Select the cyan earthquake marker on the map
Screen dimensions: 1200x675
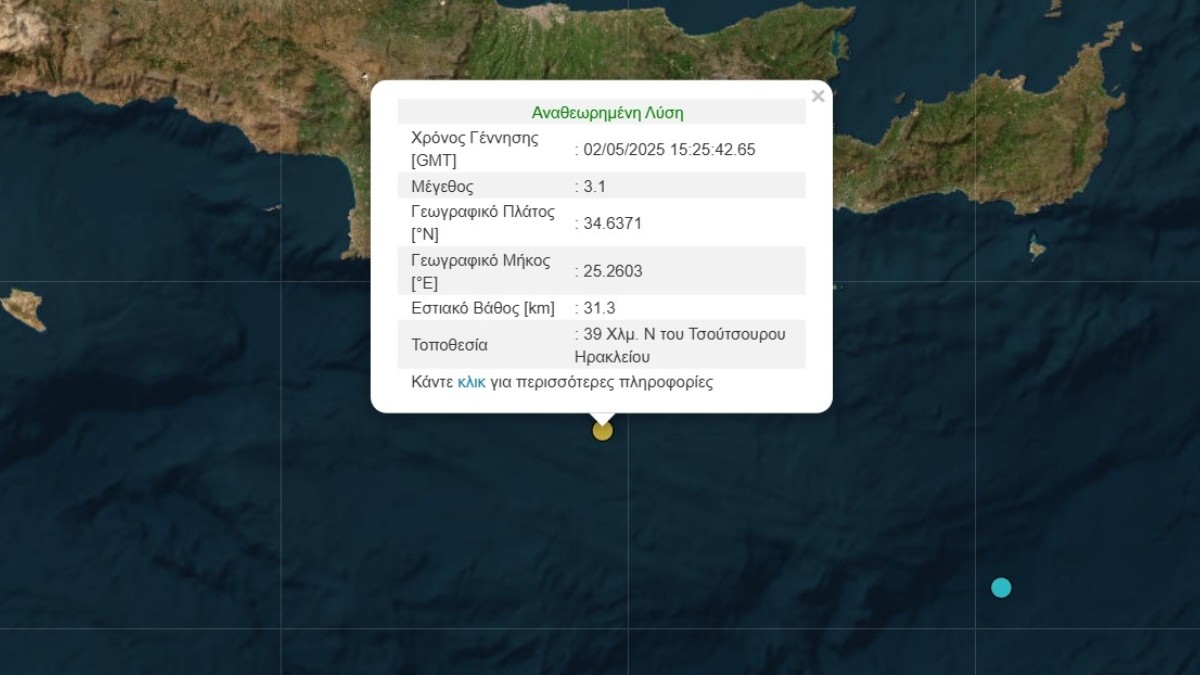[x=1001, y=588]
